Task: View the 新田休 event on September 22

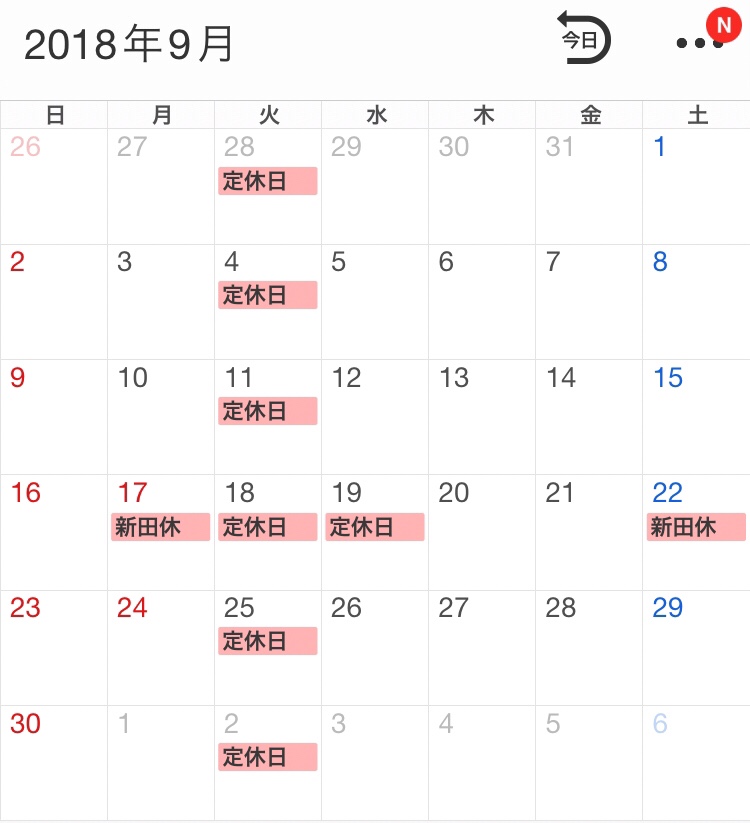Action: click(x=696, y=526)
